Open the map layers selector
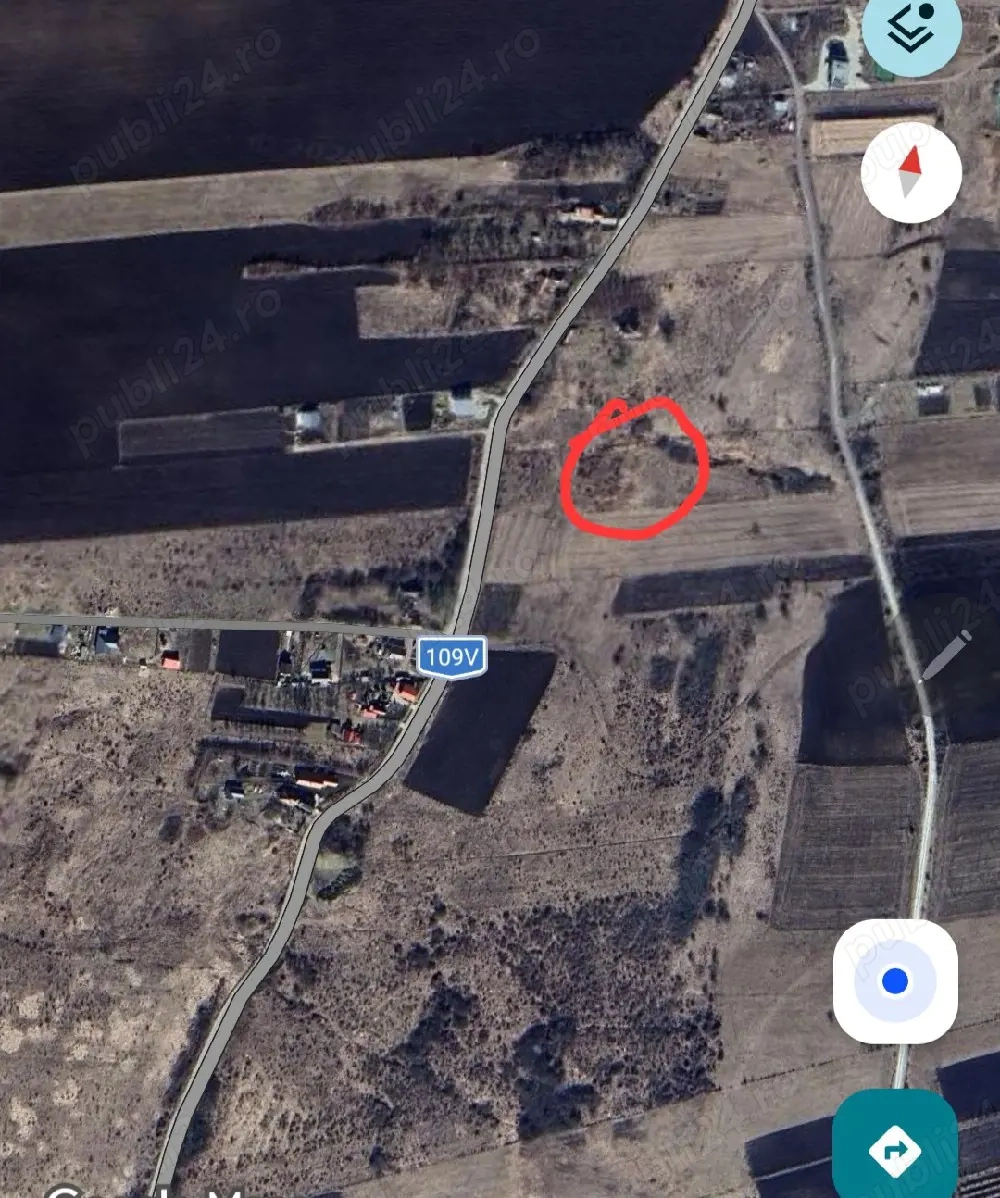Viewport: 1000px width, 1198px height. tap(911, 30)
